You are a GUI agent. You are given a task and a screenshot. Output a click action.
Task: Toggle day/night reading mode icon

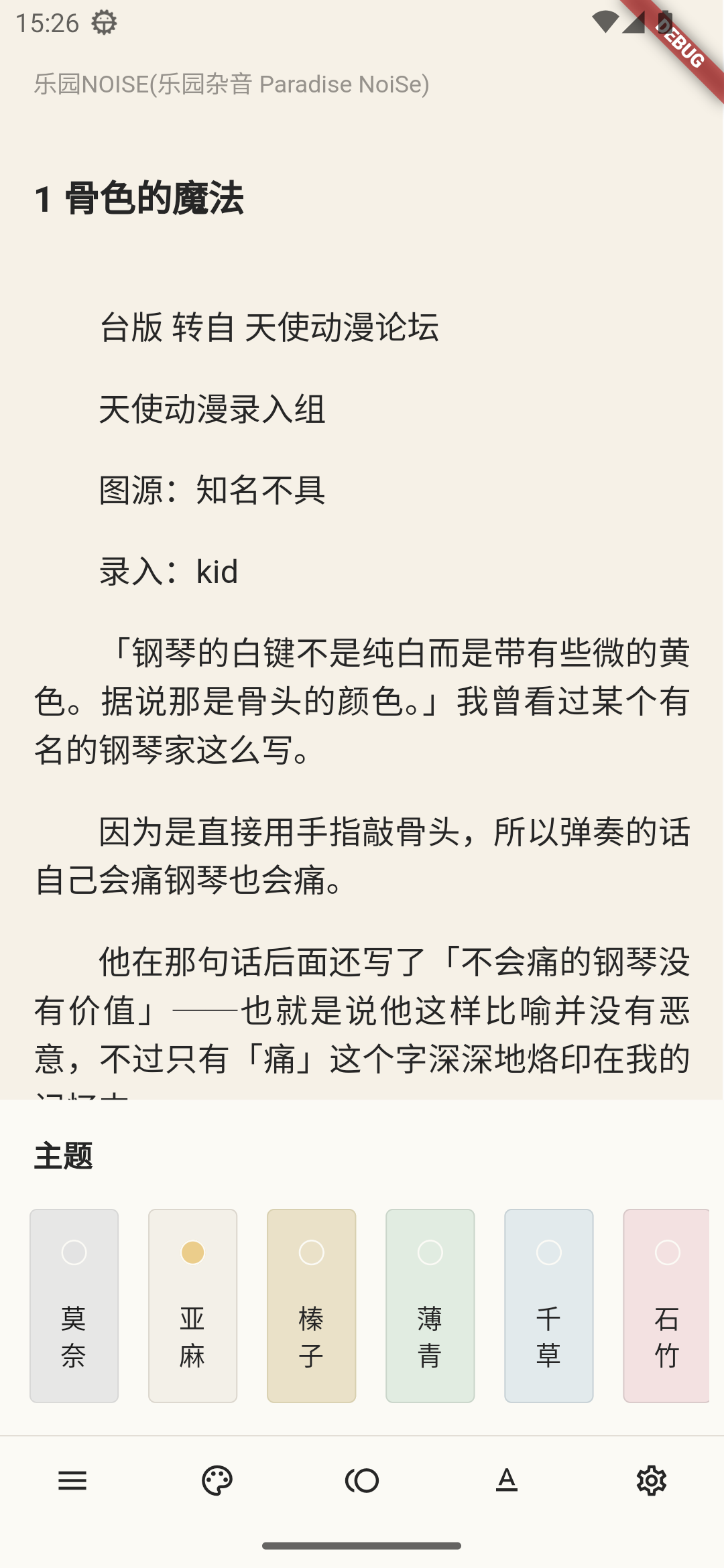click(362, 1481)
